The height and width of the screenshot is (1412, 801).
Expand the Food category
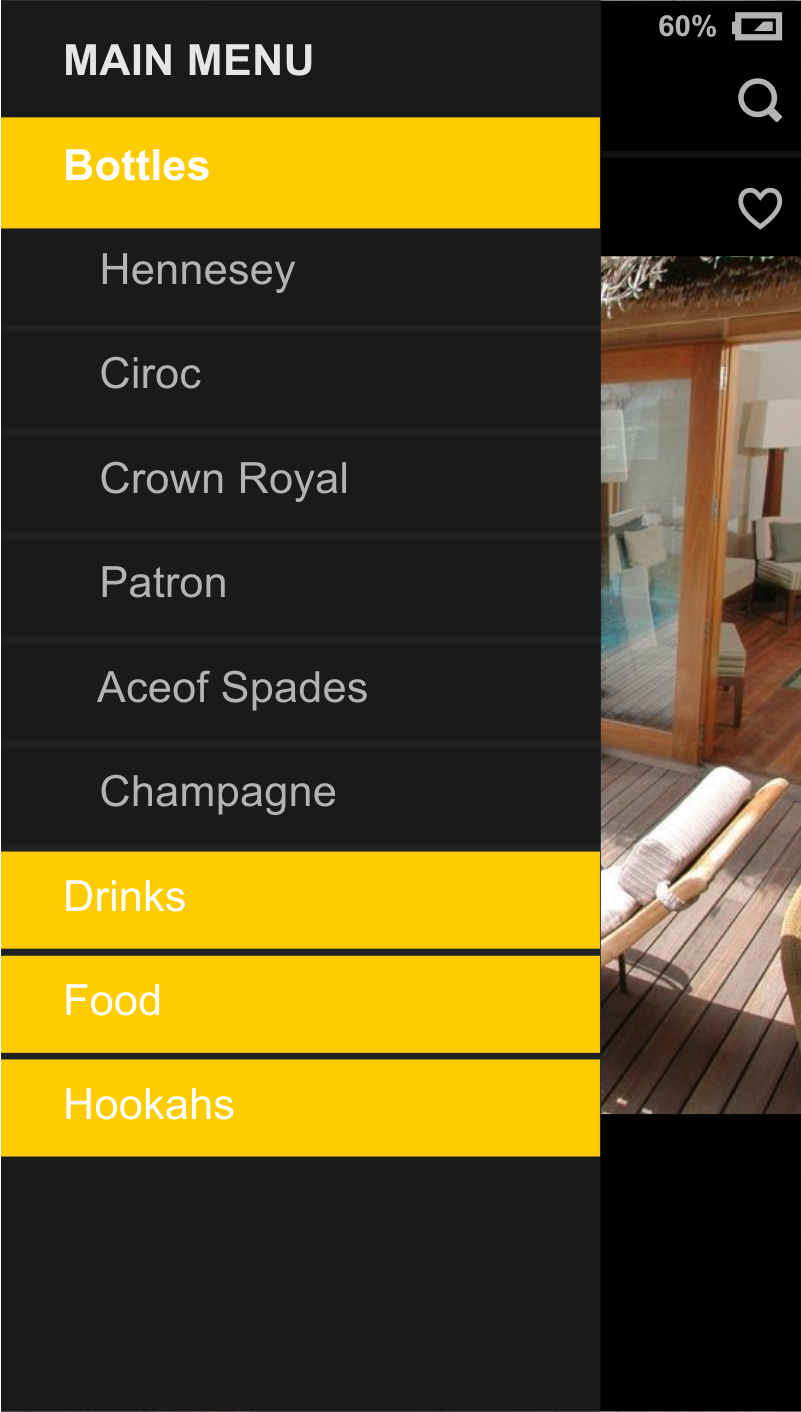coord(300,1003)
